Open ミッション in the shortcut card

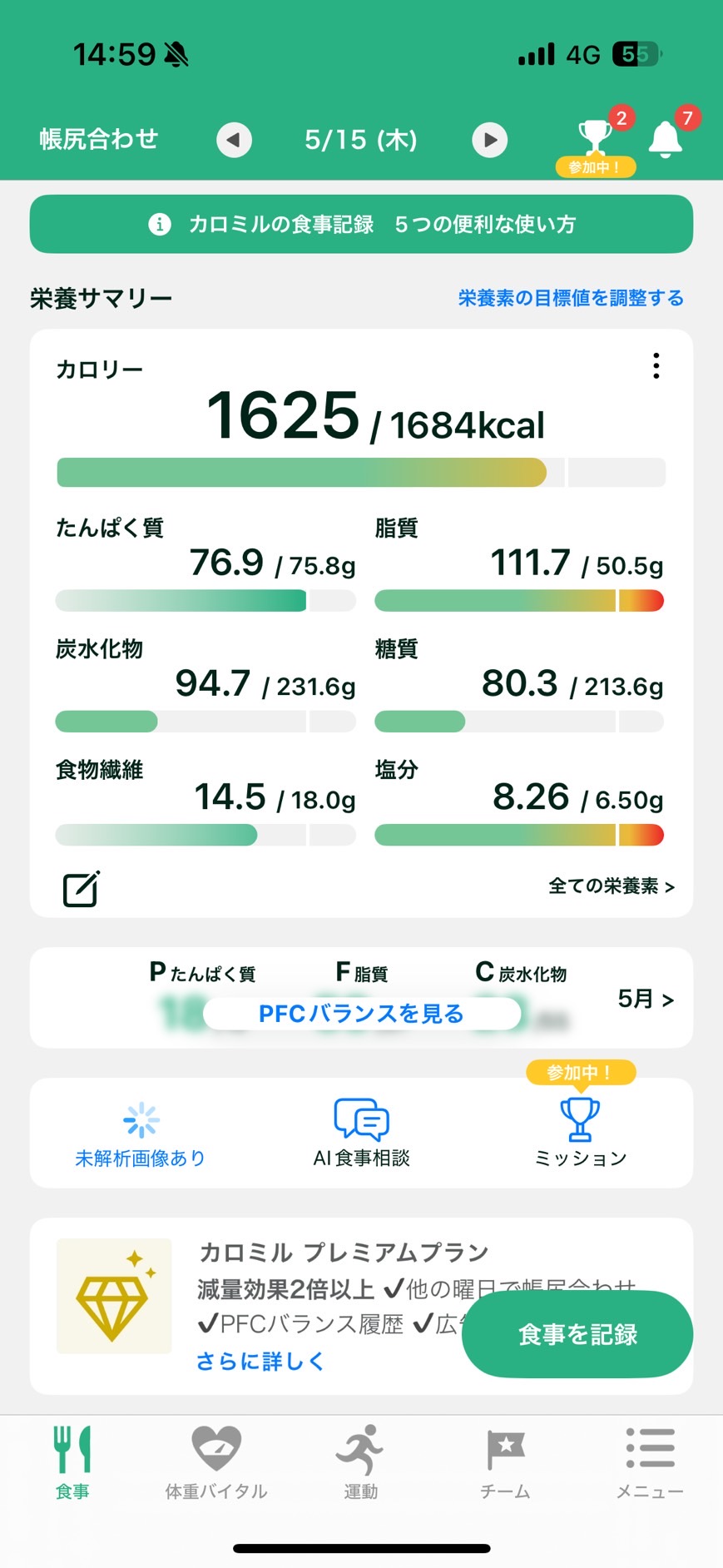pyautogui.click(x=580, y=1132)
